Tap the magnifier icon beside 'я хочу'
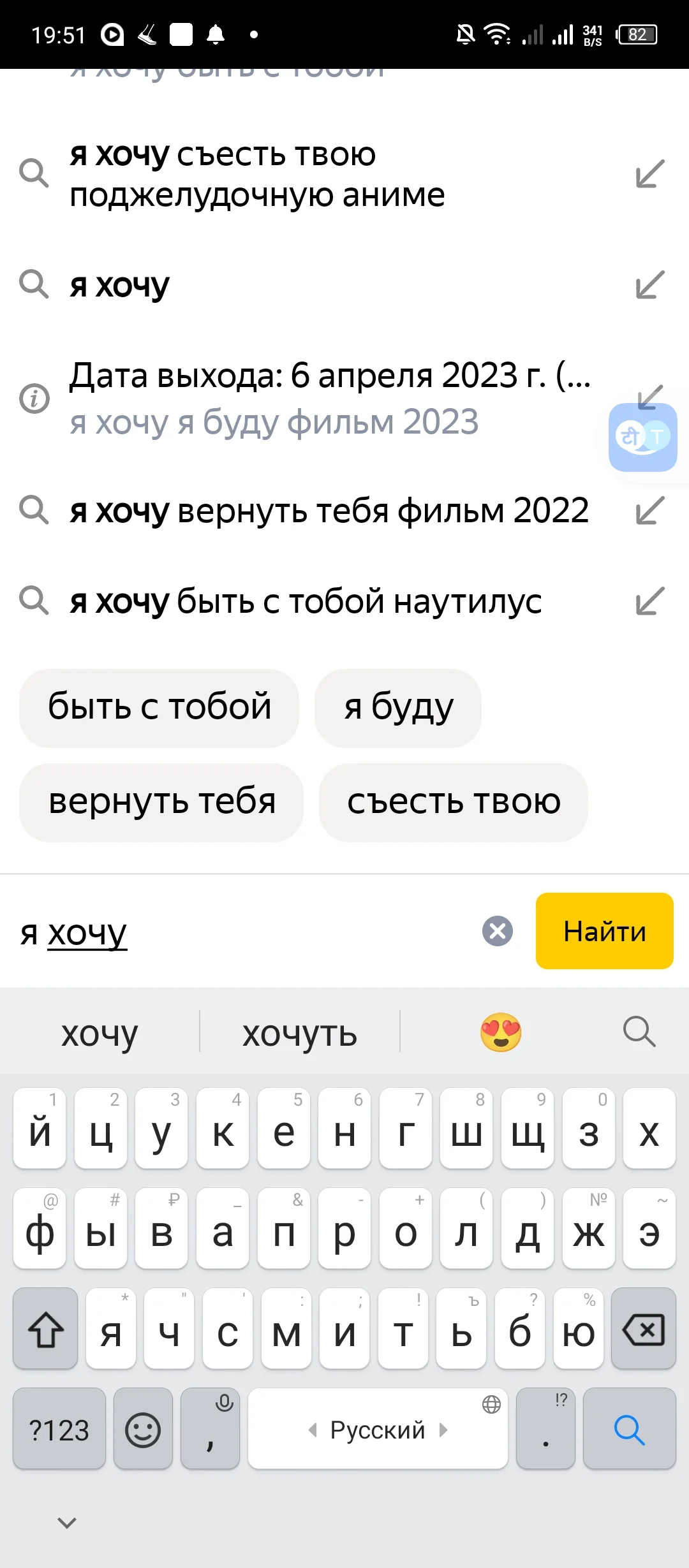The height and width of the screenshot is (1568, 689). click(34, 285)
